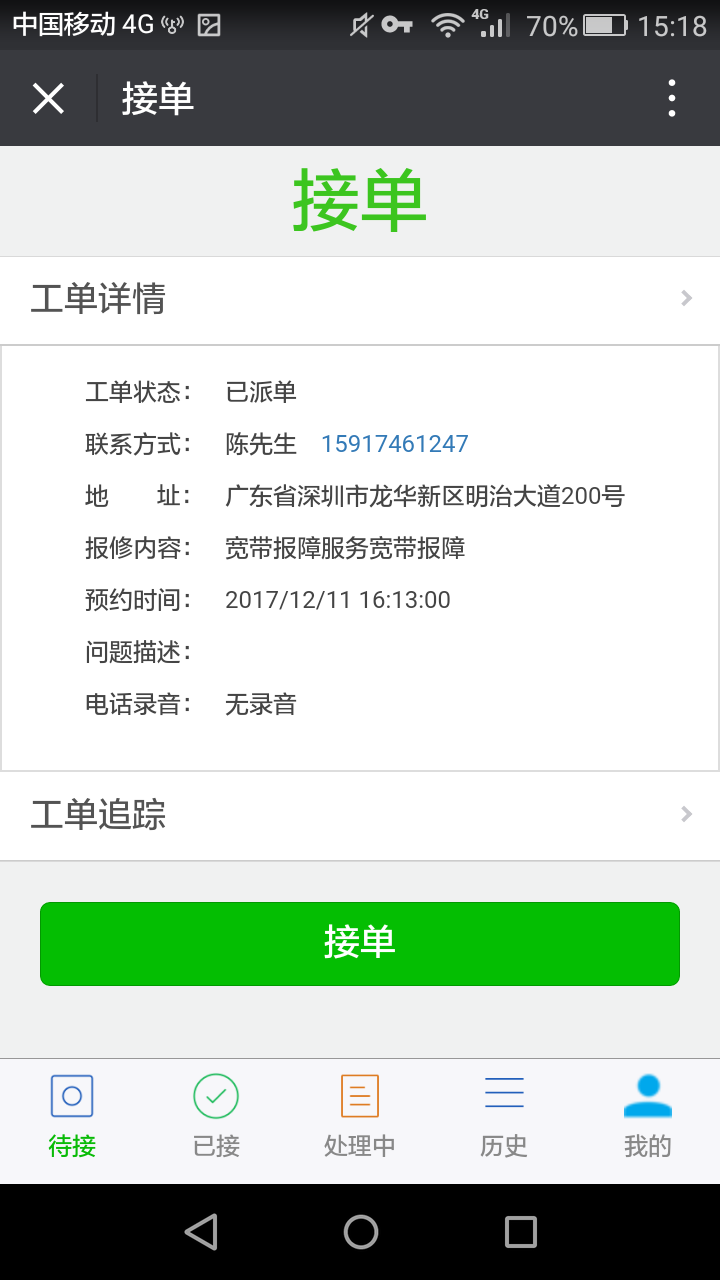Expand the 工单追踪 section

click(360, 815)
